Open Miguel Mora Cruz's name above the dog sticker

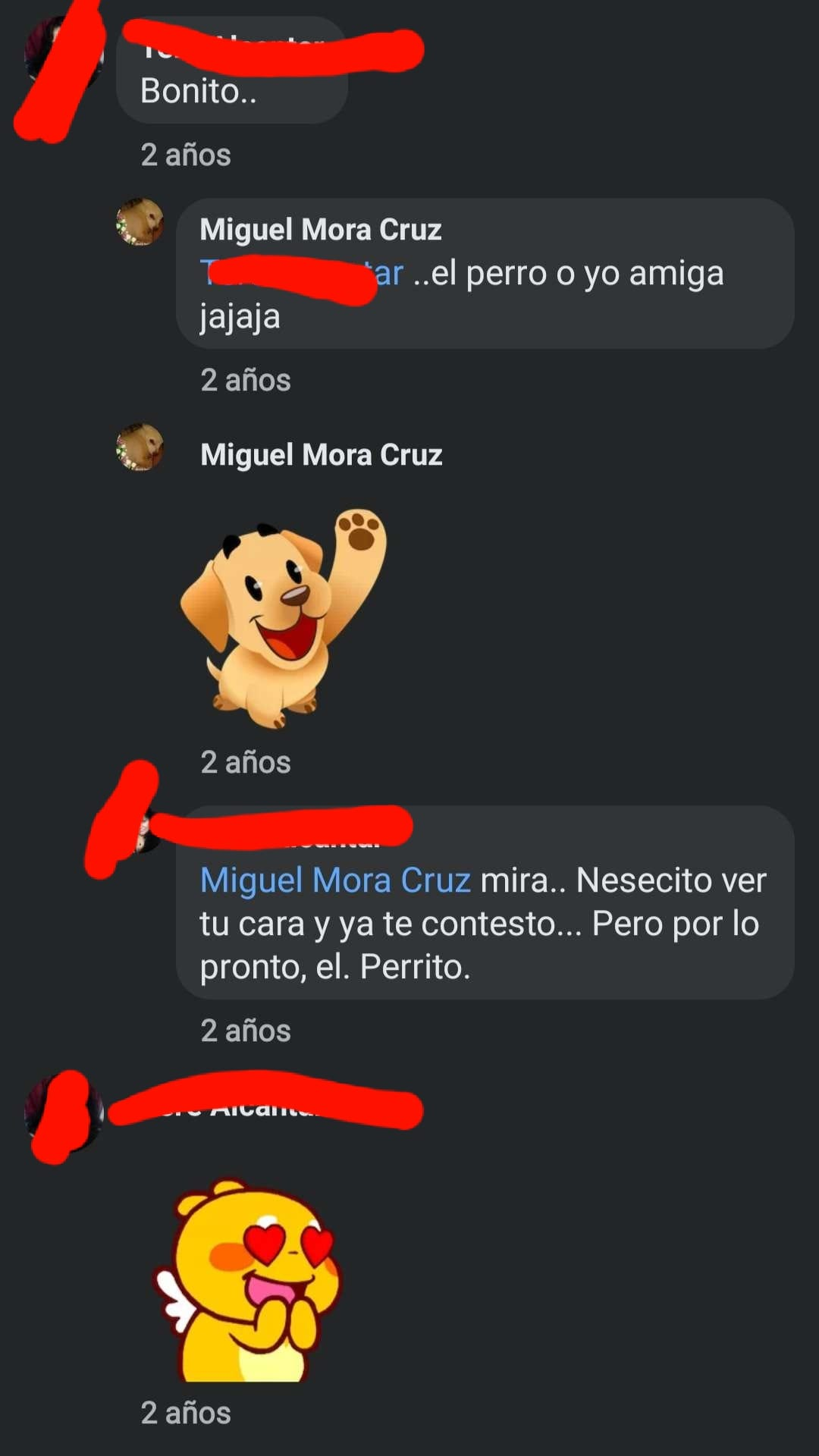point(321,455)
